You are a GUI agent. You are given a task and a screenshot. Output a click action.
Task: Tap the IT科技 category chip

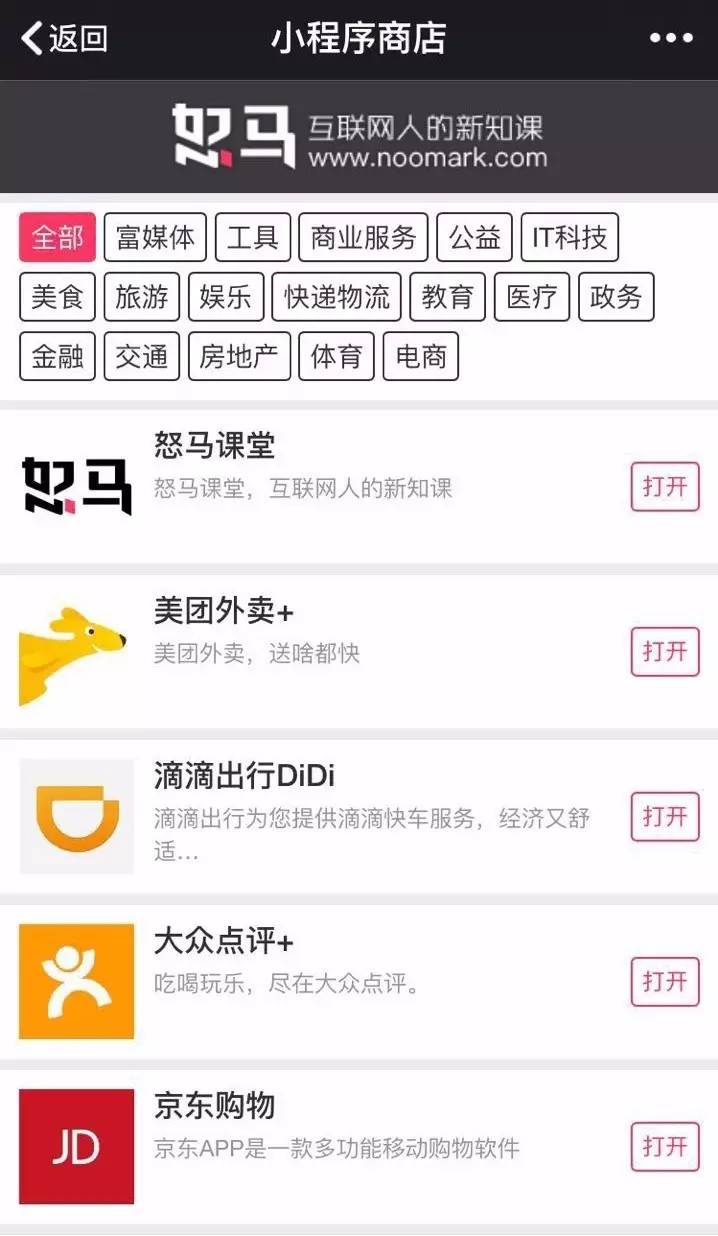pyautogui.click(x=570, y=238)
